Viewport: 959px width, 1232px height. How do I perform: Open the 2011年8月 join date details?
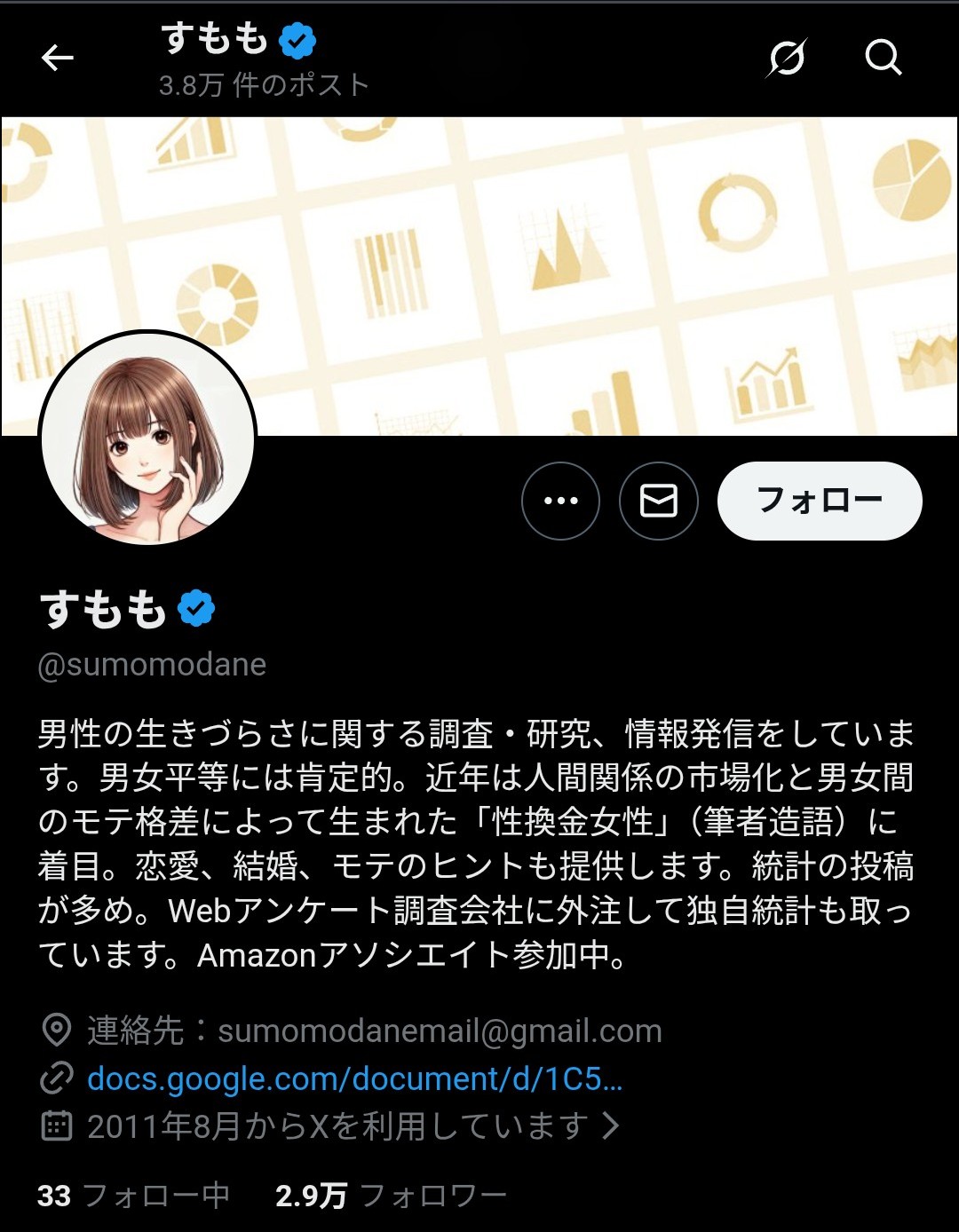[x=337, y=1126]
